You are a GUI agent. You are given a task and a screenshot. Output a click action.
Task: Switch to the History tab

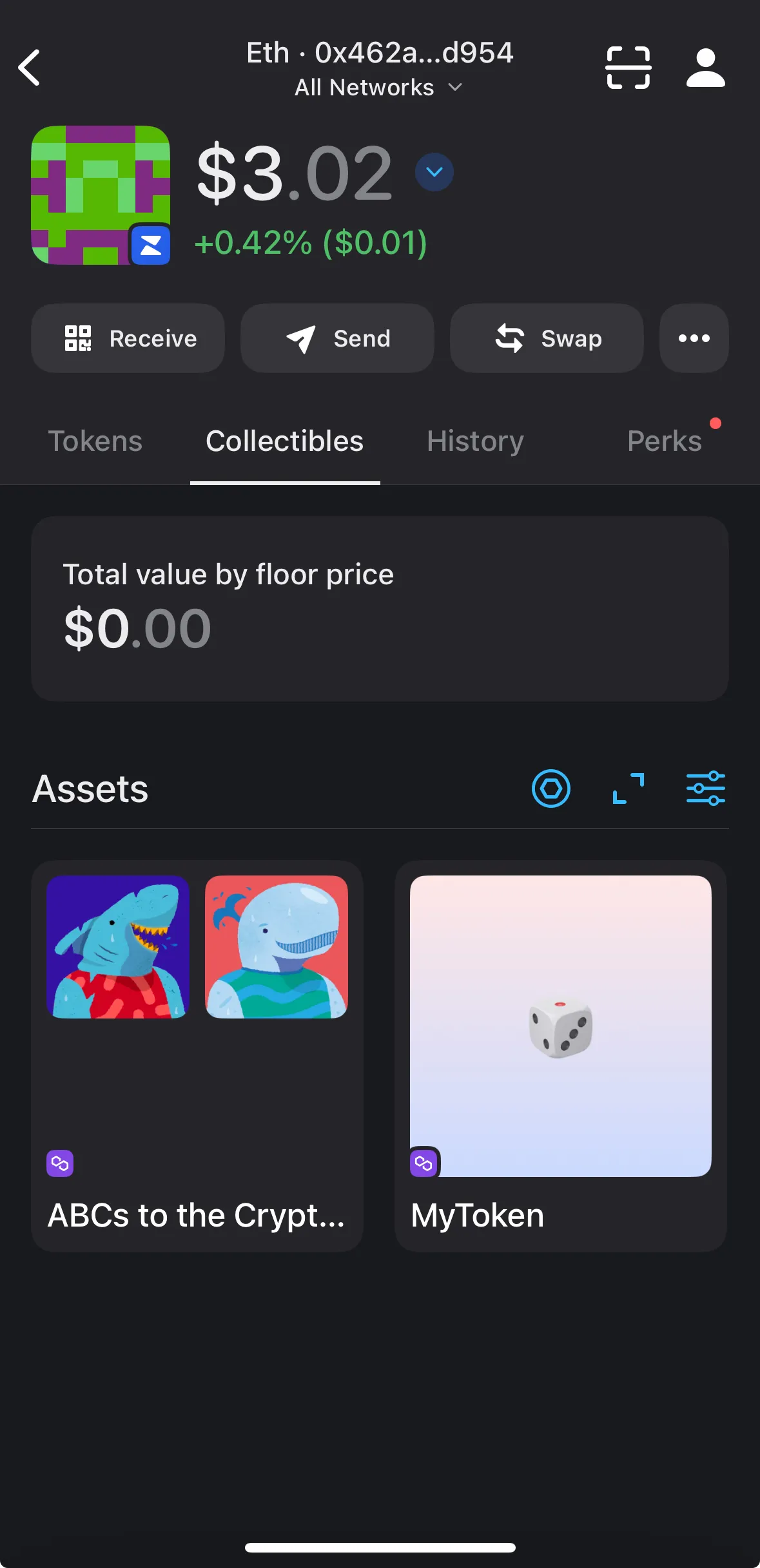pos(475,442)
